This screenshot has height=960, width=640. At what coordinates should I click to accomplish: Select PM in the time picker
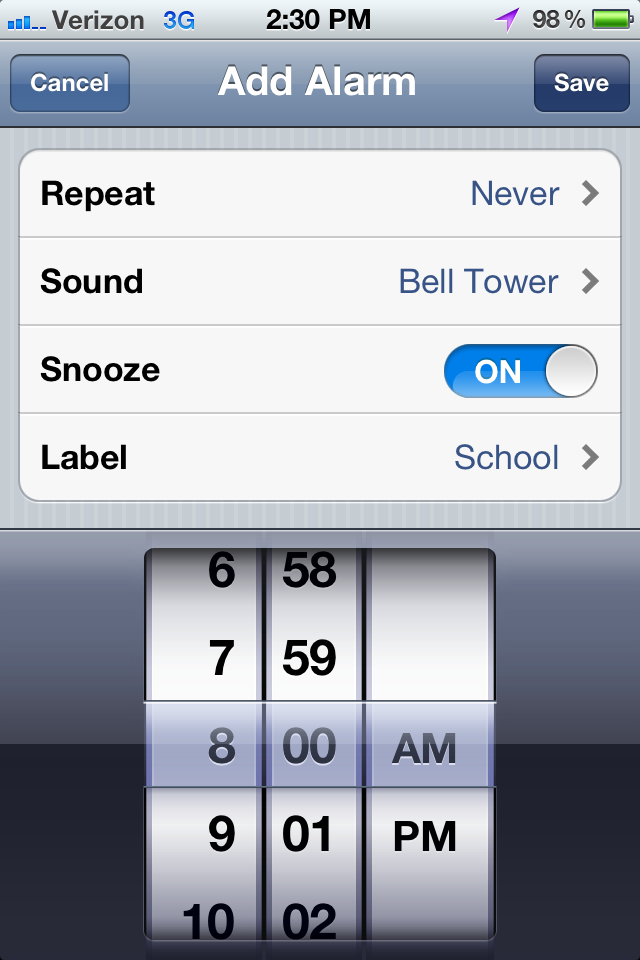pos(425,836)
